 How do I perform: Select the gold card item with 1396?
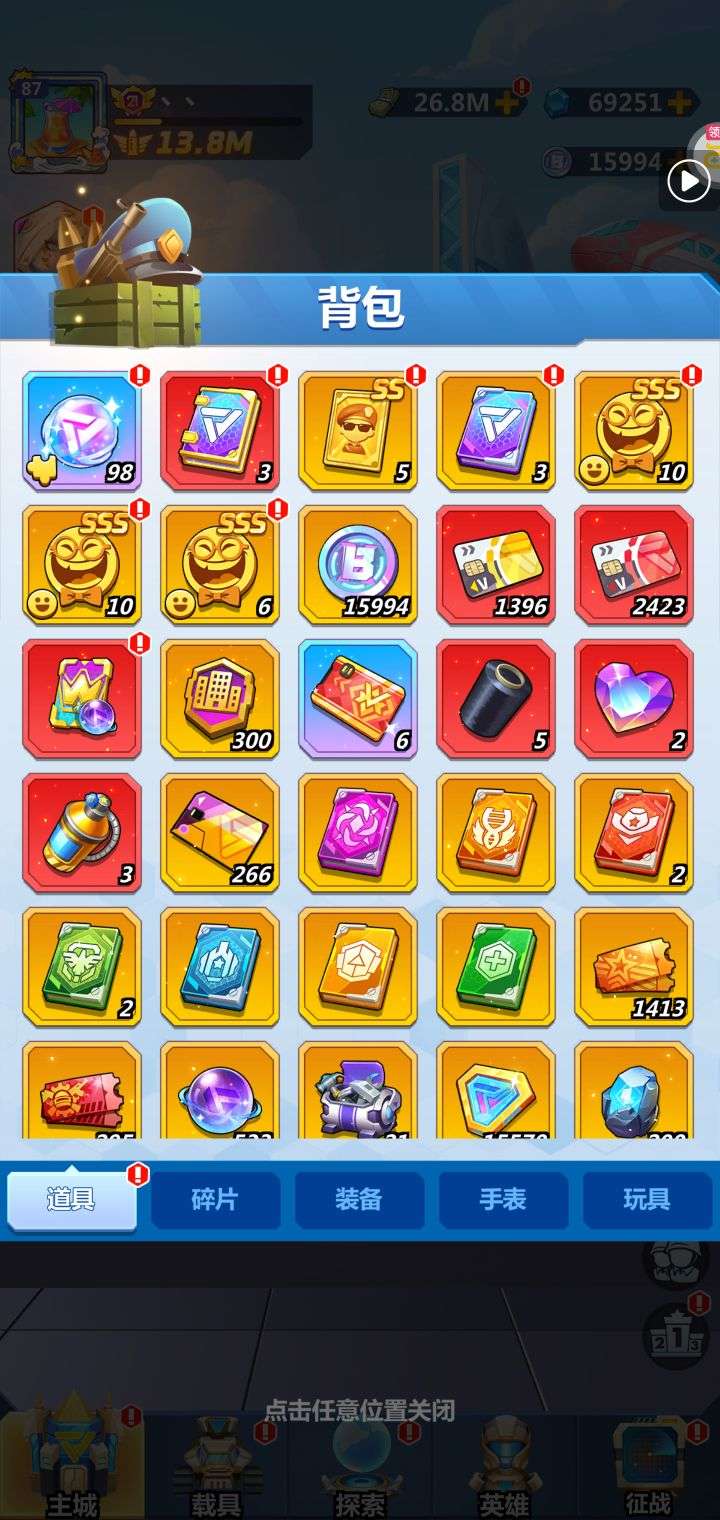coord(496,565)
